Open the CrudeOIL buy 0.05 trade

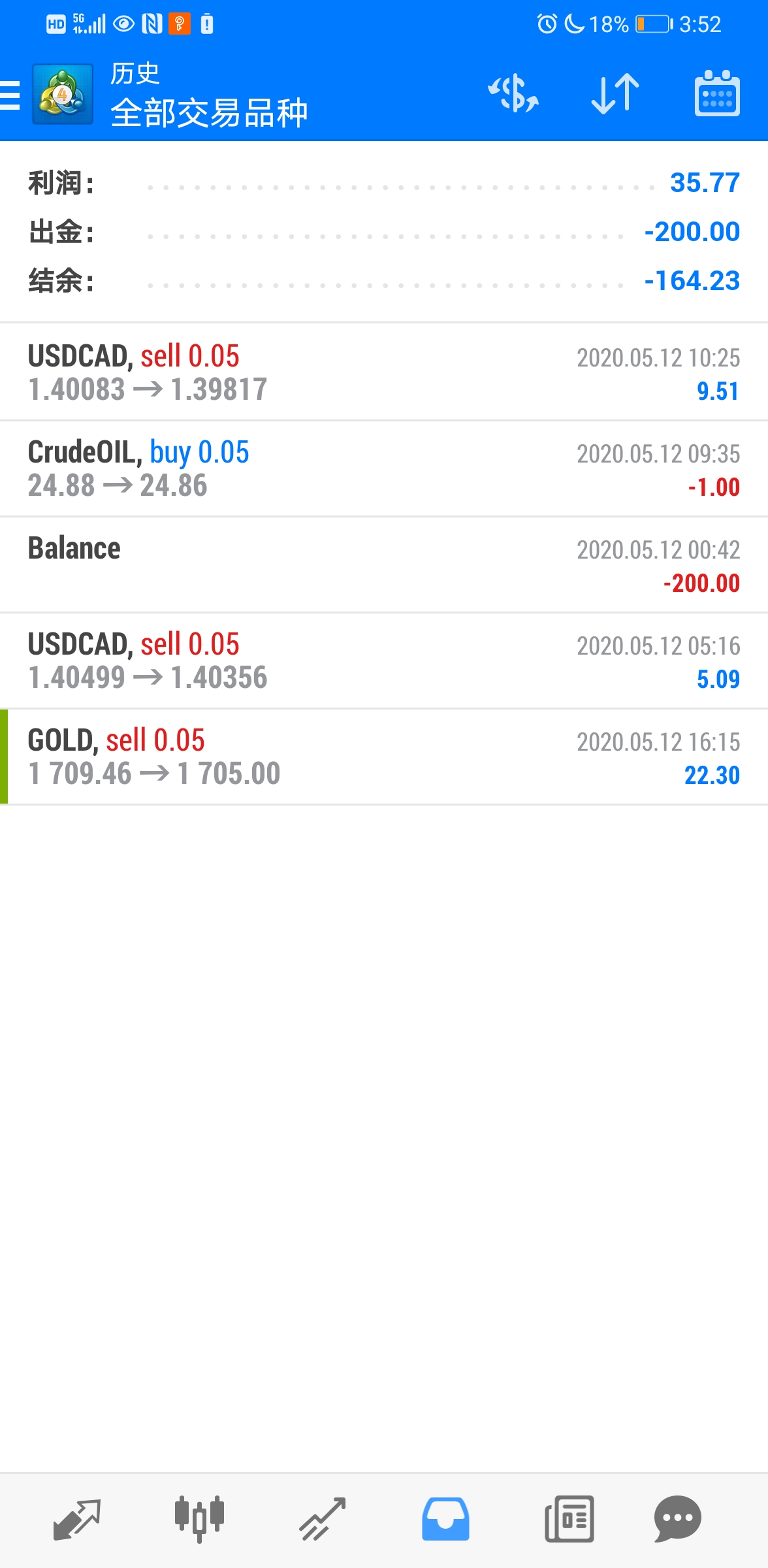pyautogui.click(x=384, y=468)
